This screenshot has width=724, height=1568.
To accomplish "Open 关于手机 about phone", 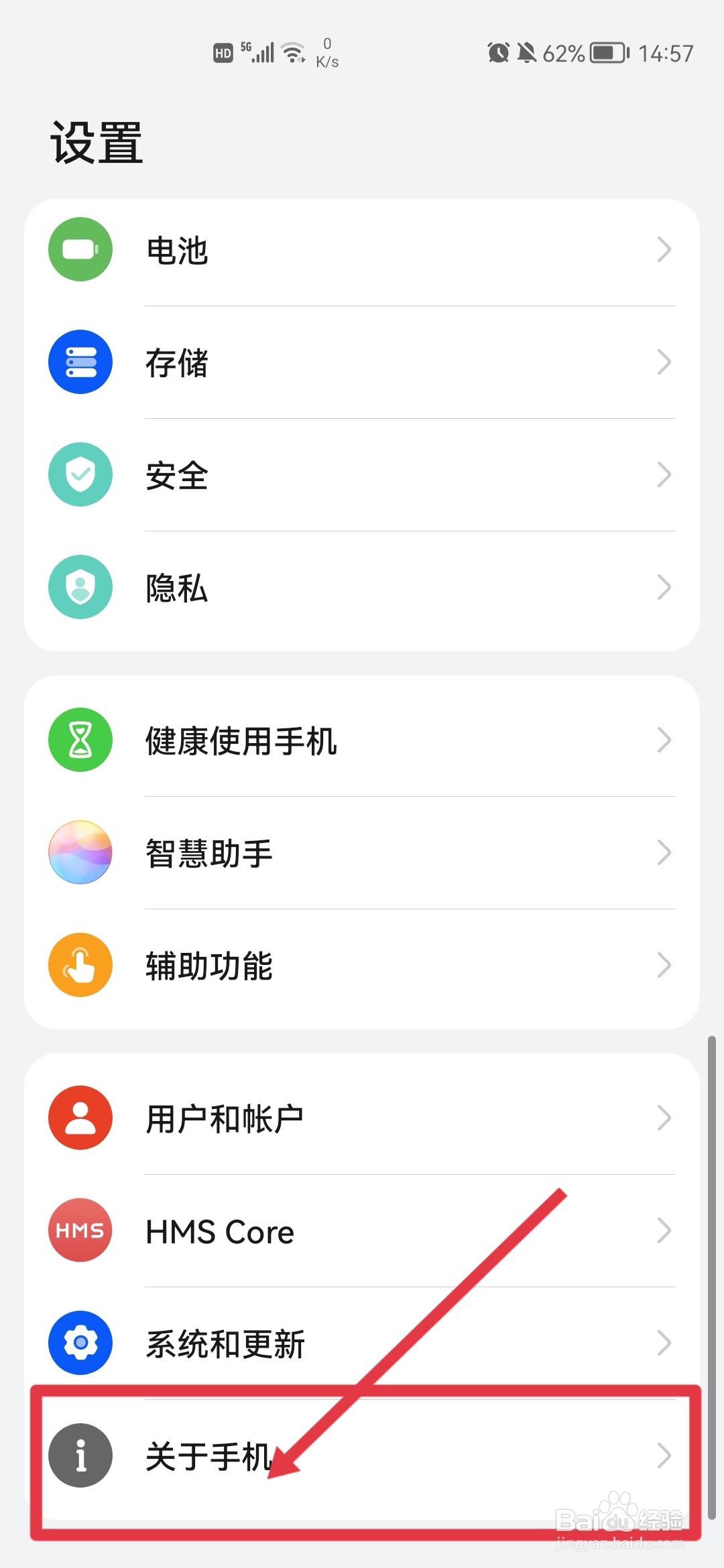I will pos(362,1456).
